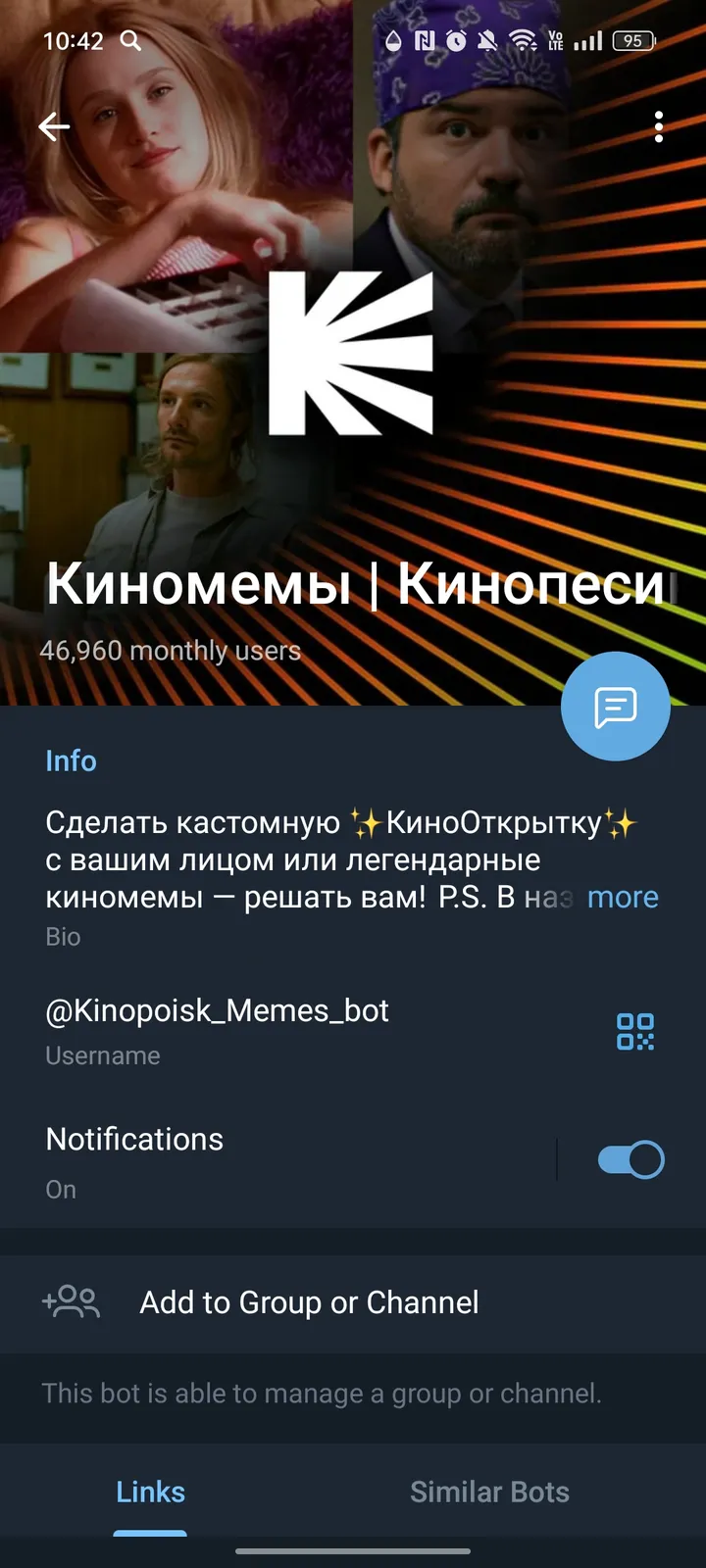The height and width of the screenshot is (1568, 706).
Task: Tap the profile photo to expand it
Action: click(353, 353)
